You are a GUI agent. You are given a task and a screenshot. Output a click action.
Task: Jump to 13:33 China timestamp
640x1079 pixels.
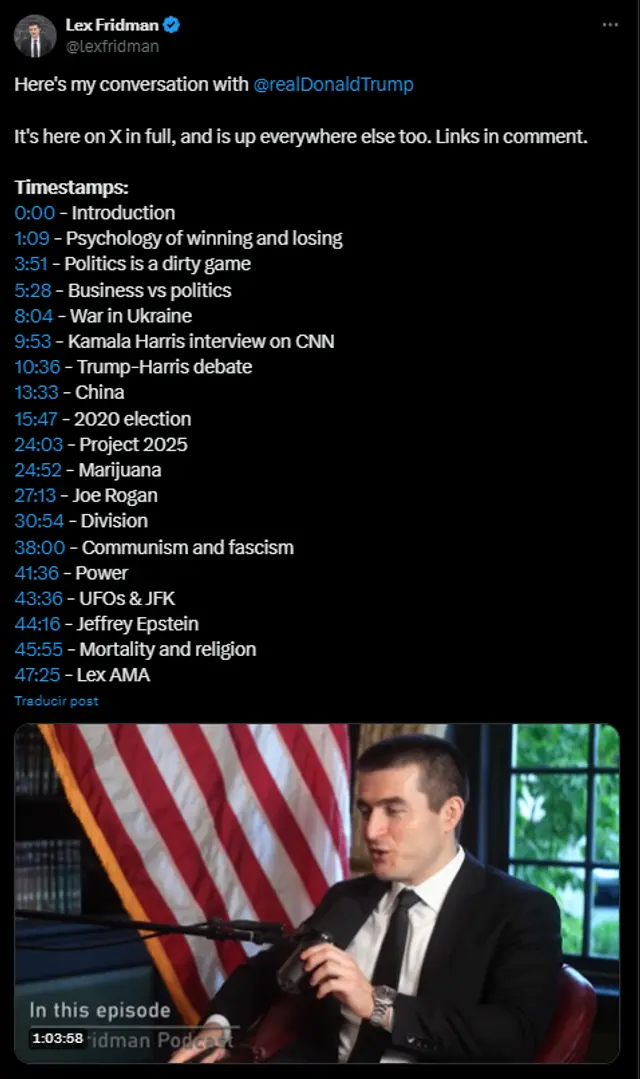click(x=38, y=392)
